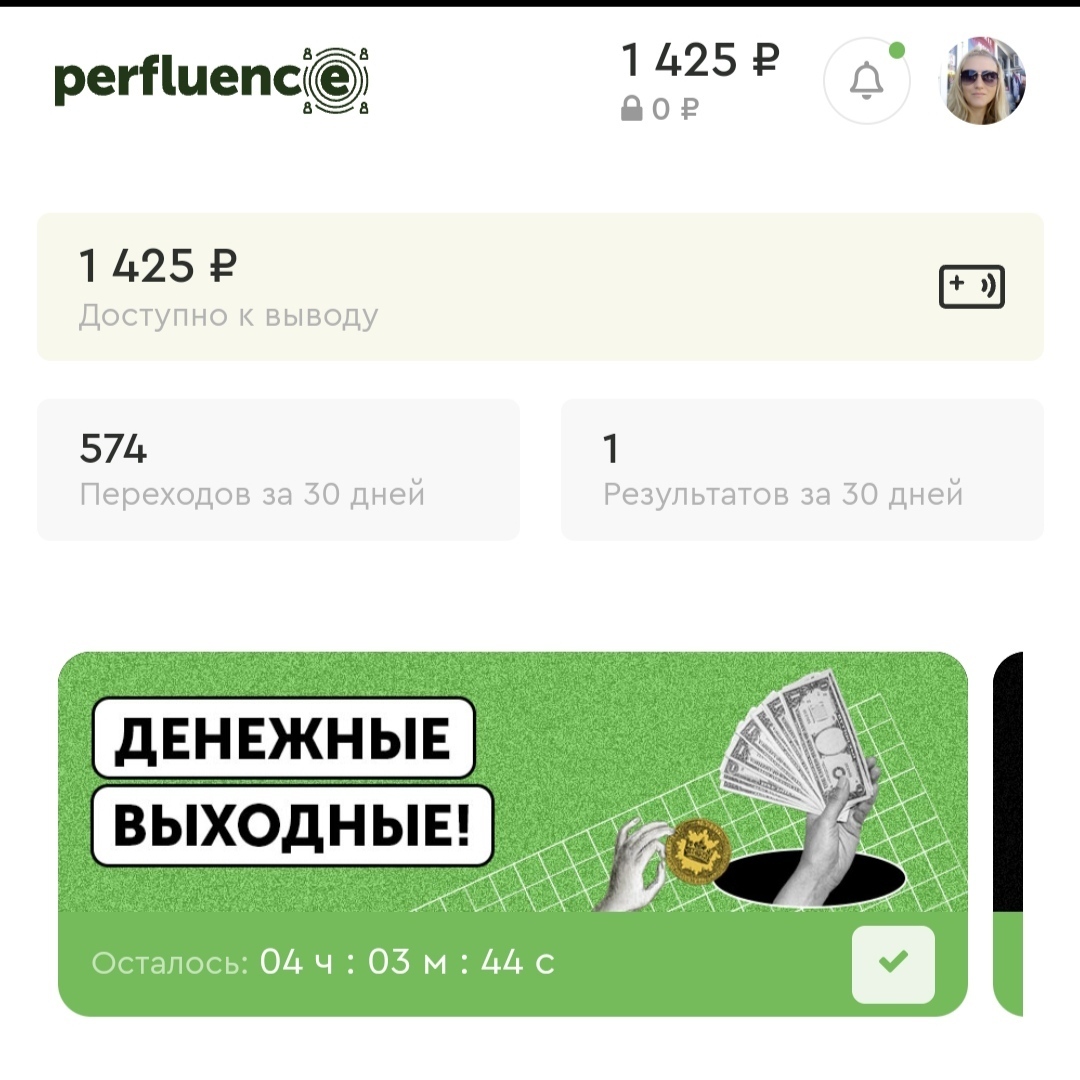The height and width of the screenshot is (1080, 1080).
Task: Go to the perfluence home logo
Action: tap(211, 80)
